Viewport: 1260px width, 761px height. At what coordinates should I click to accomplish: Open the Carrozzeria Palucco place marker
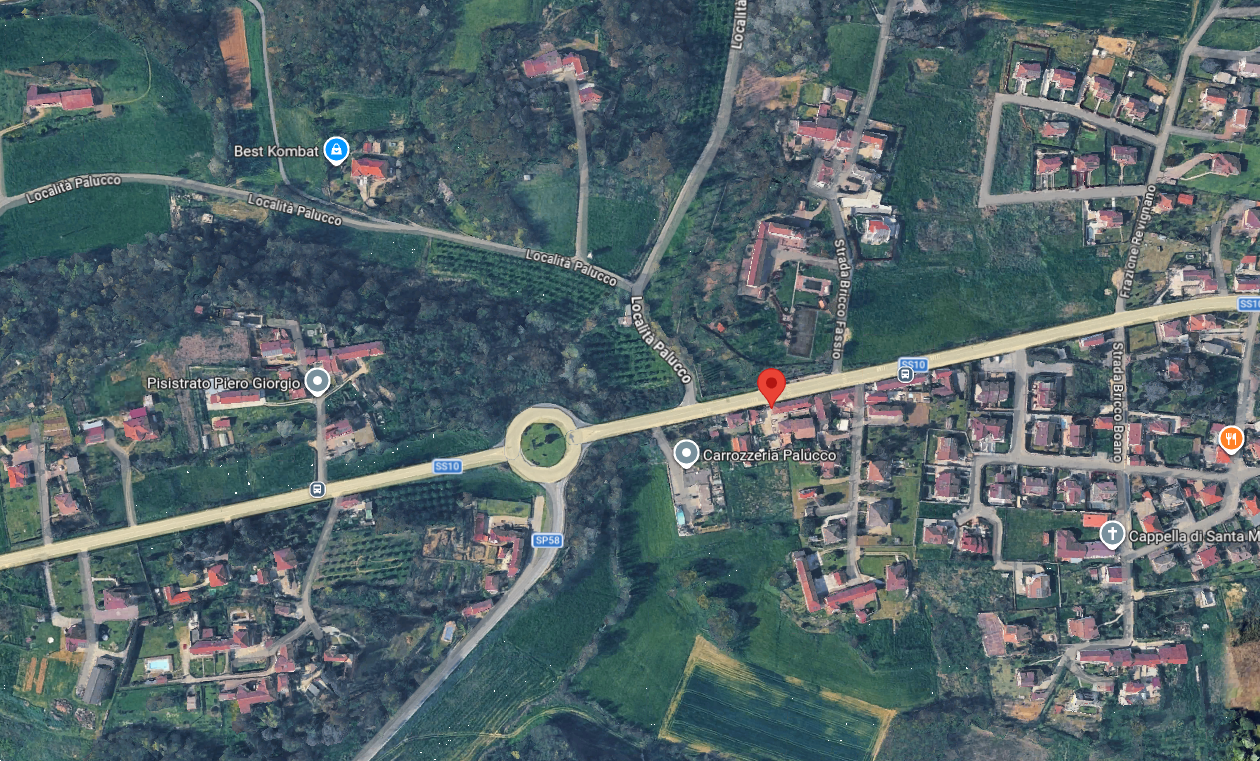(685, 455)
